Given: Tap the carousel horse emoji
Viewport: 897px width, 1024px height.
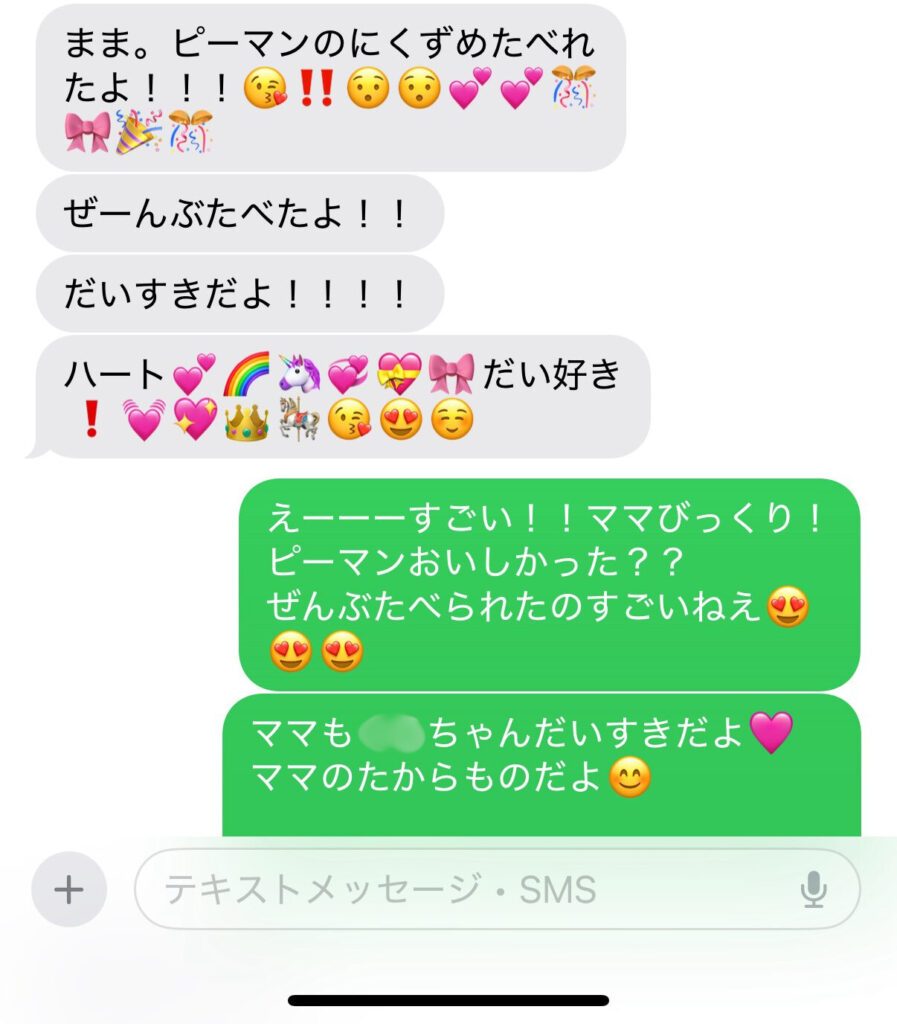Looking at the screenshot, I should [x=298, y=420].
